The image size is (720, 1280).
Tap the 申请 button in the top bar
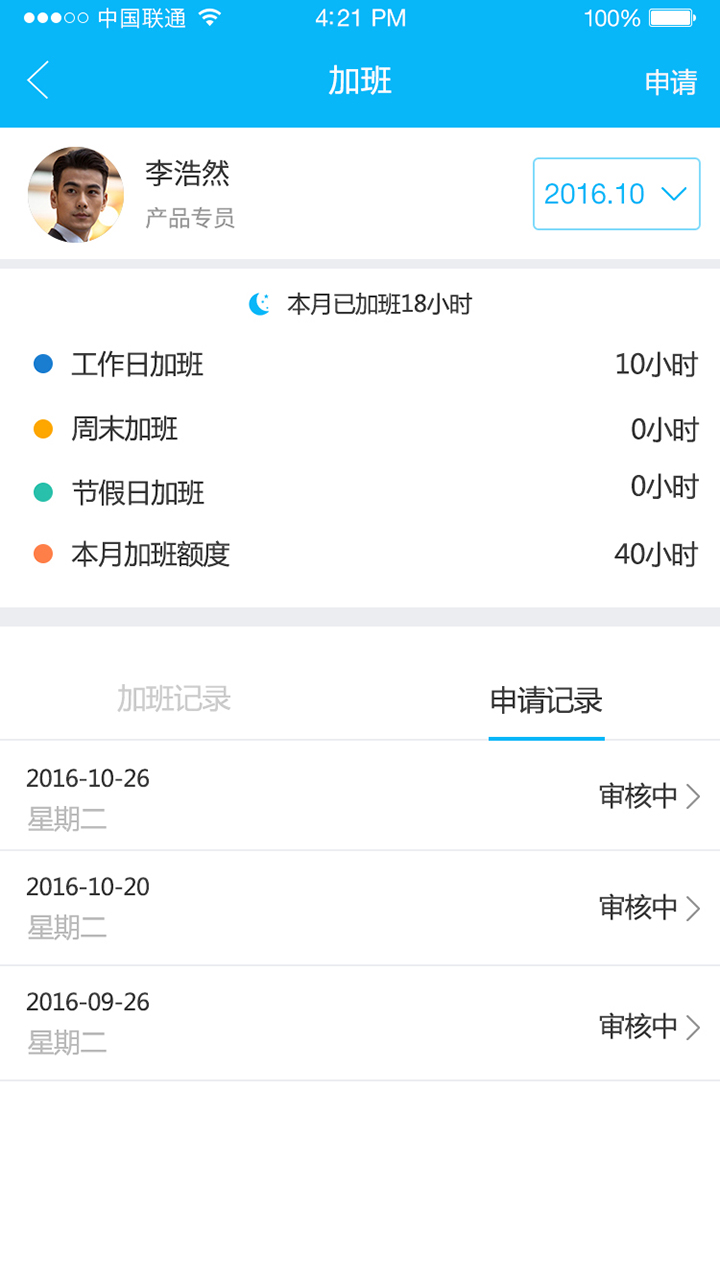point(670,83)
